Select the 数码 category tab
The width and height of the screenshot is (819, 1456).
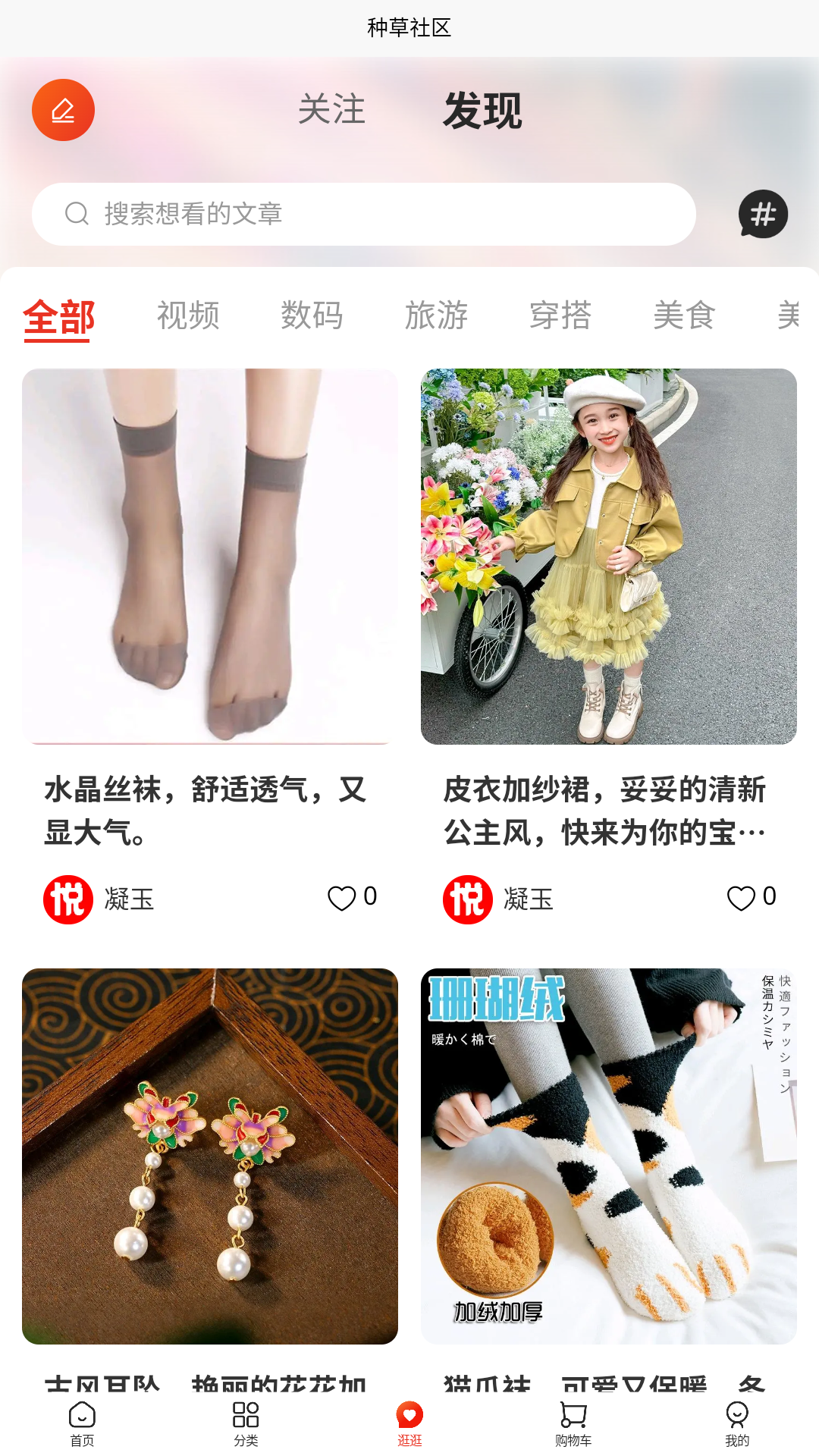(312, 315)
